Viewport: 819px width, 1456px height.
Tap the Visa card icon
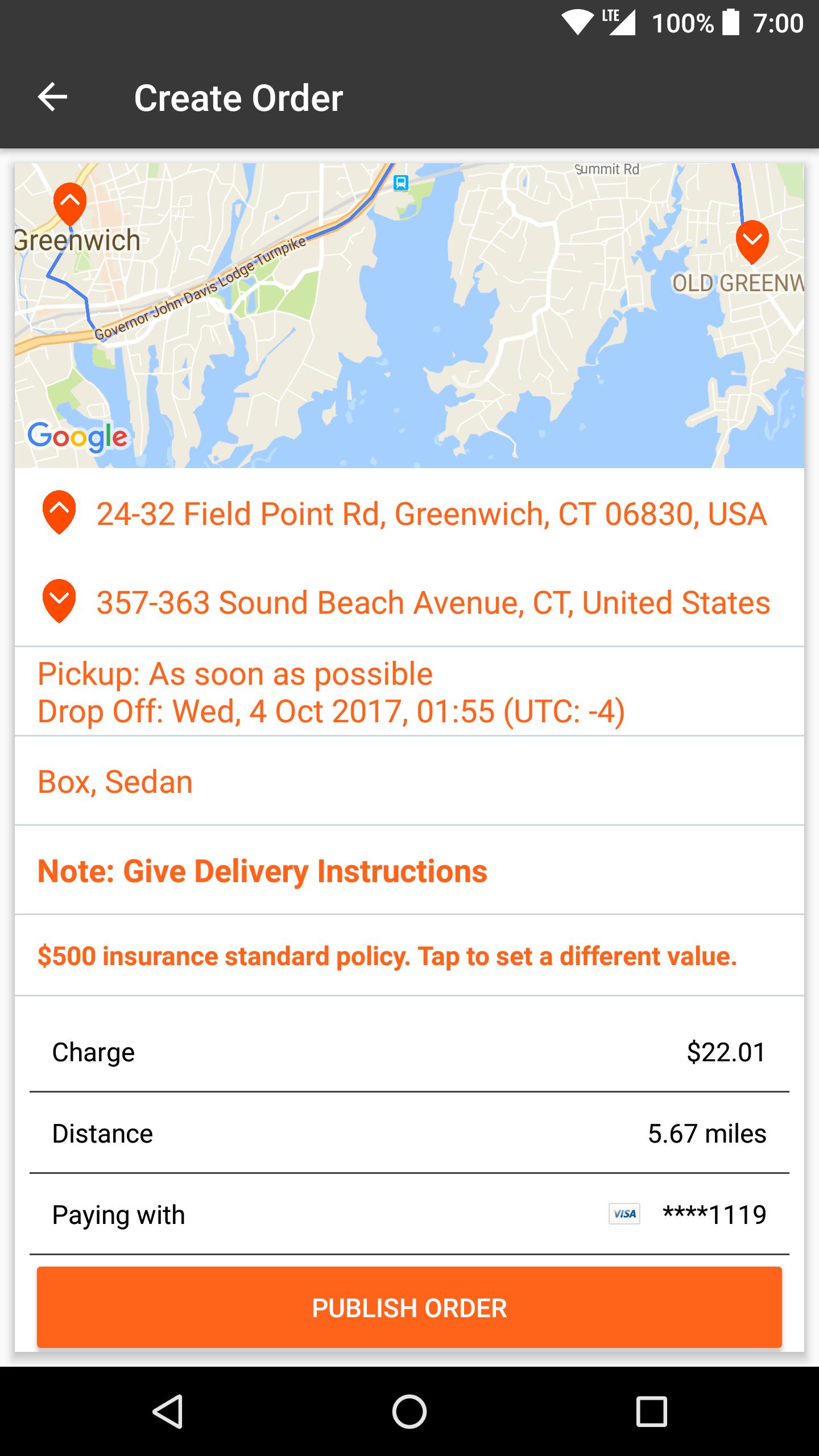point(626,1214)
